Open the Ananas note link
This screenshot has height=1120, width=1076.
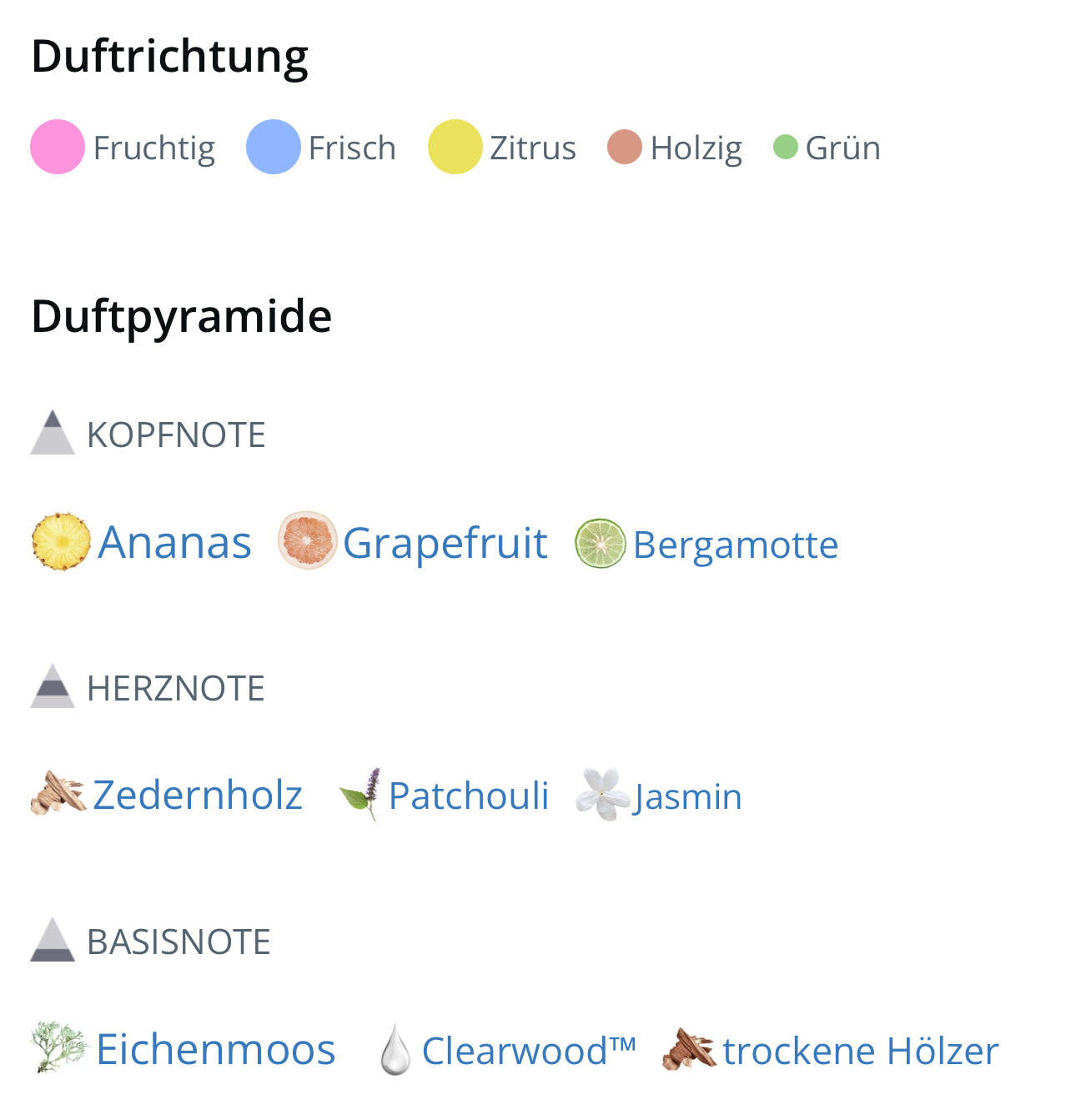click(x=173, y=543)
